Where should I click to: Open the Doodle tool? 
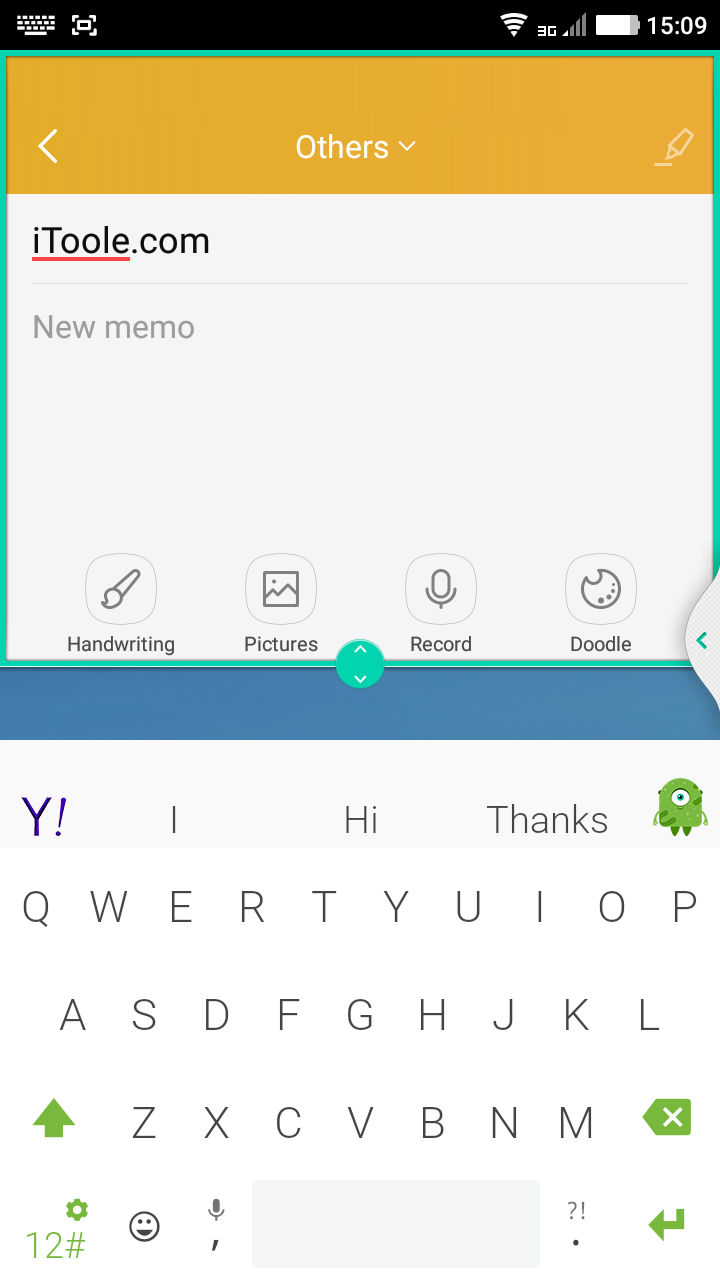coord(601,604)
